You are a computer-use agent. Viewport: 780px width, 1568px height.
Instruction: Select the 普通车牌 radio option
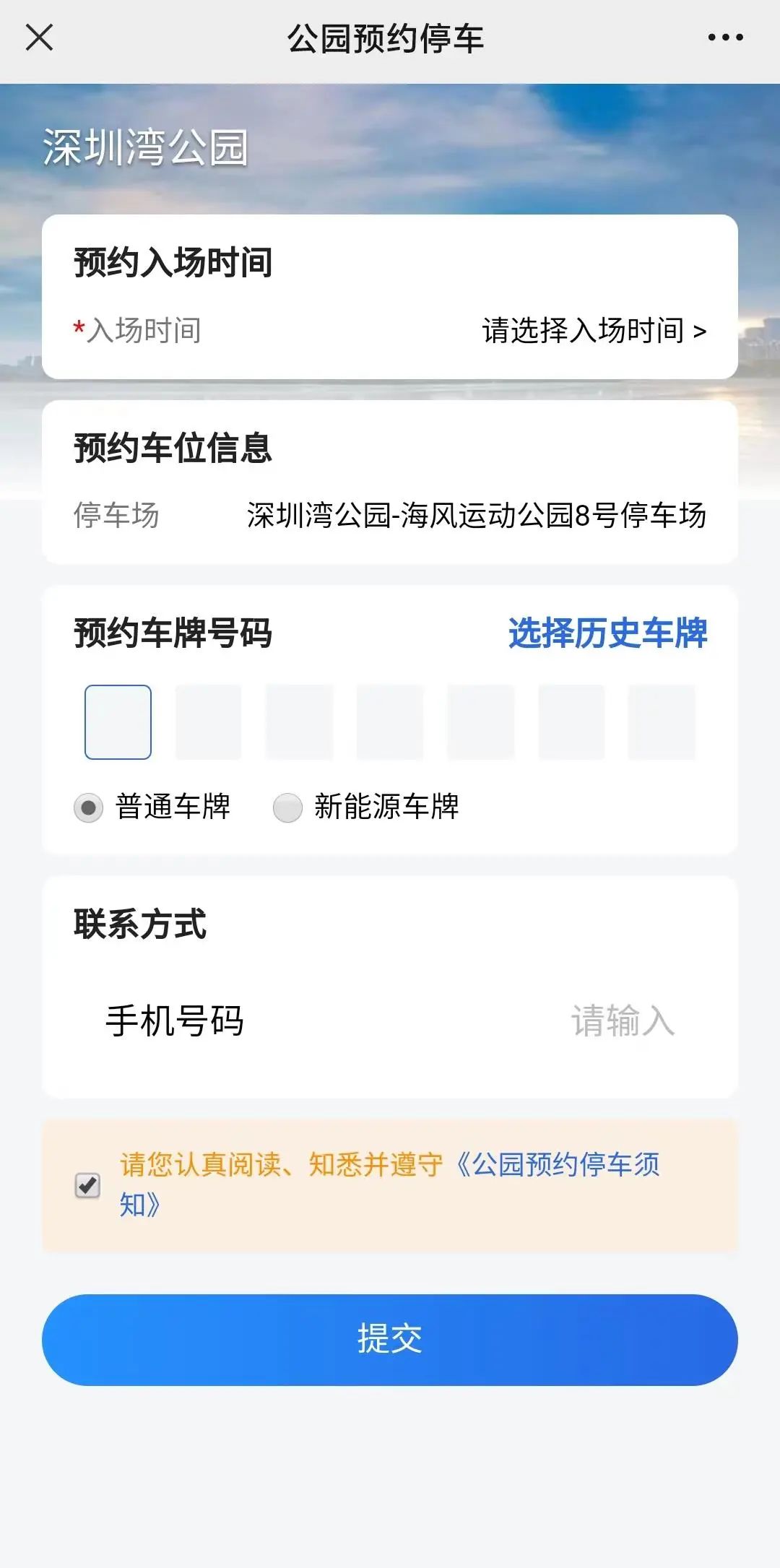(89, 807)
